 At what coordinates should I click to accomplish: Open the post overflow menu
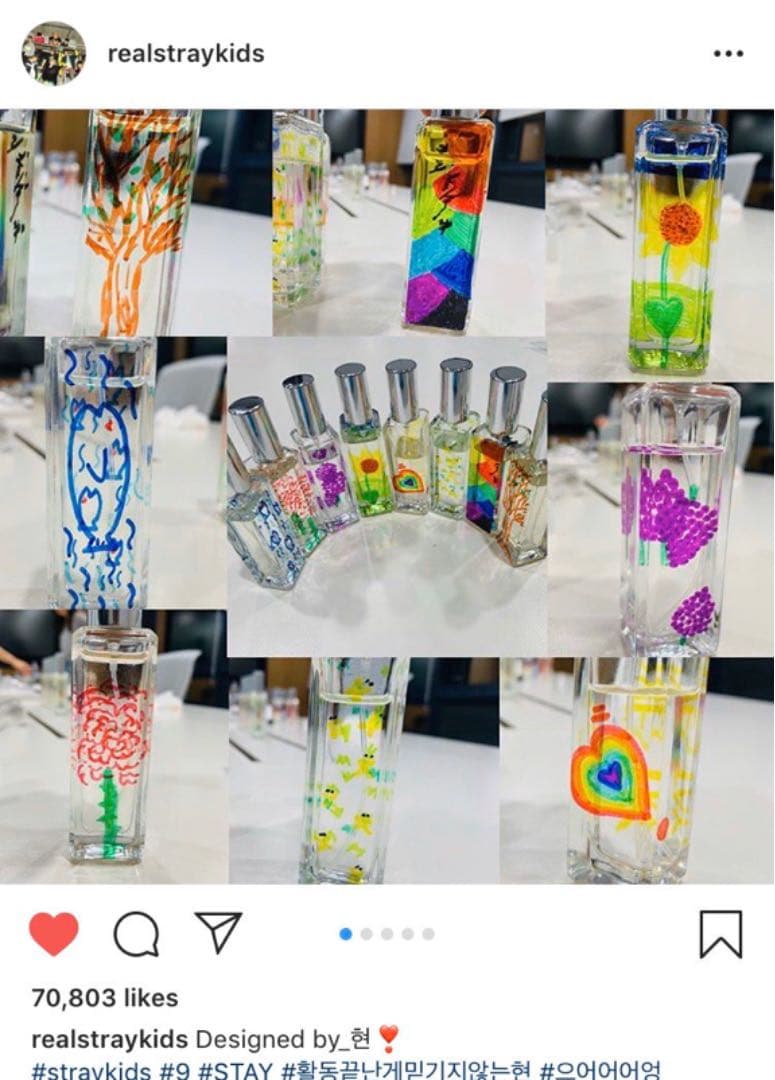(727, 54)
